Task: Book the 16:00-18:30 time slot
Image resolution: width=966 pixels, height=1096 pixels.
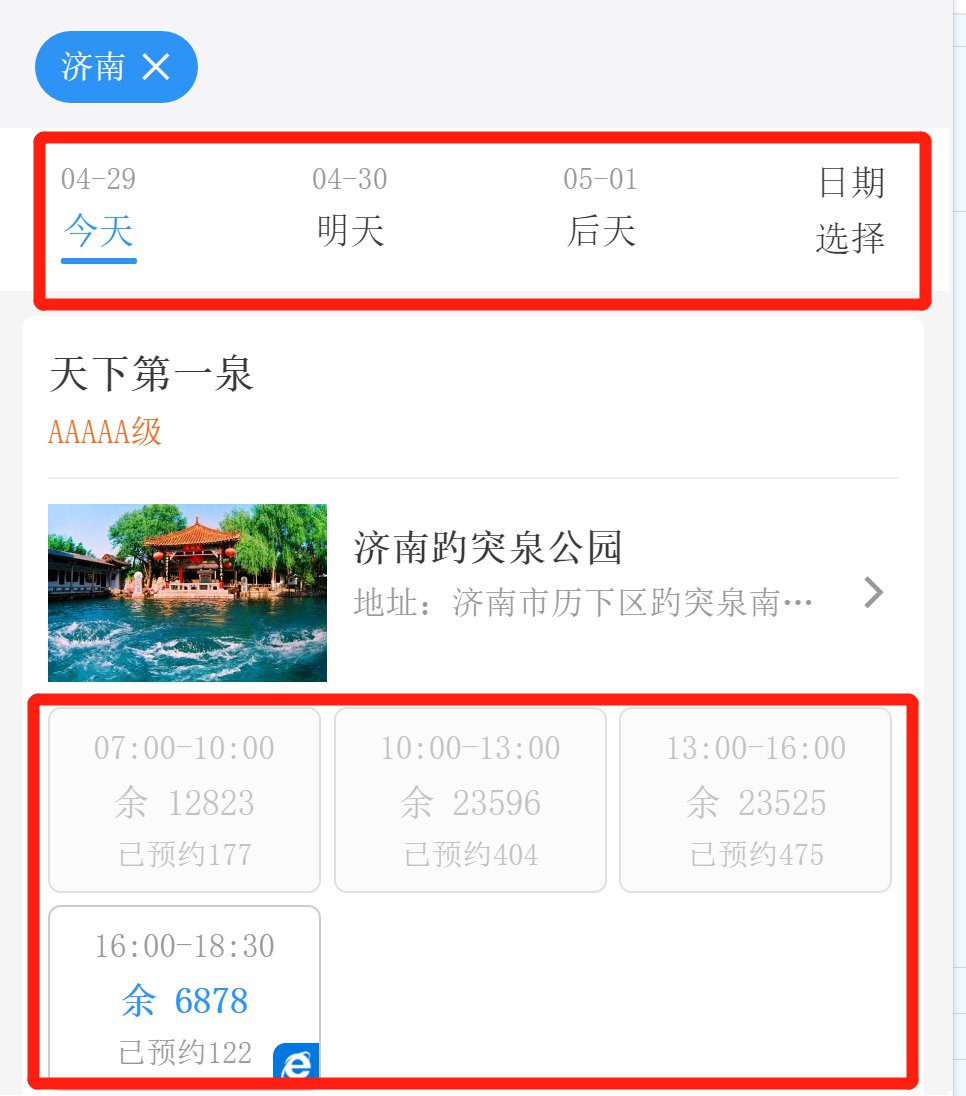Action: [x=184, y=996]
